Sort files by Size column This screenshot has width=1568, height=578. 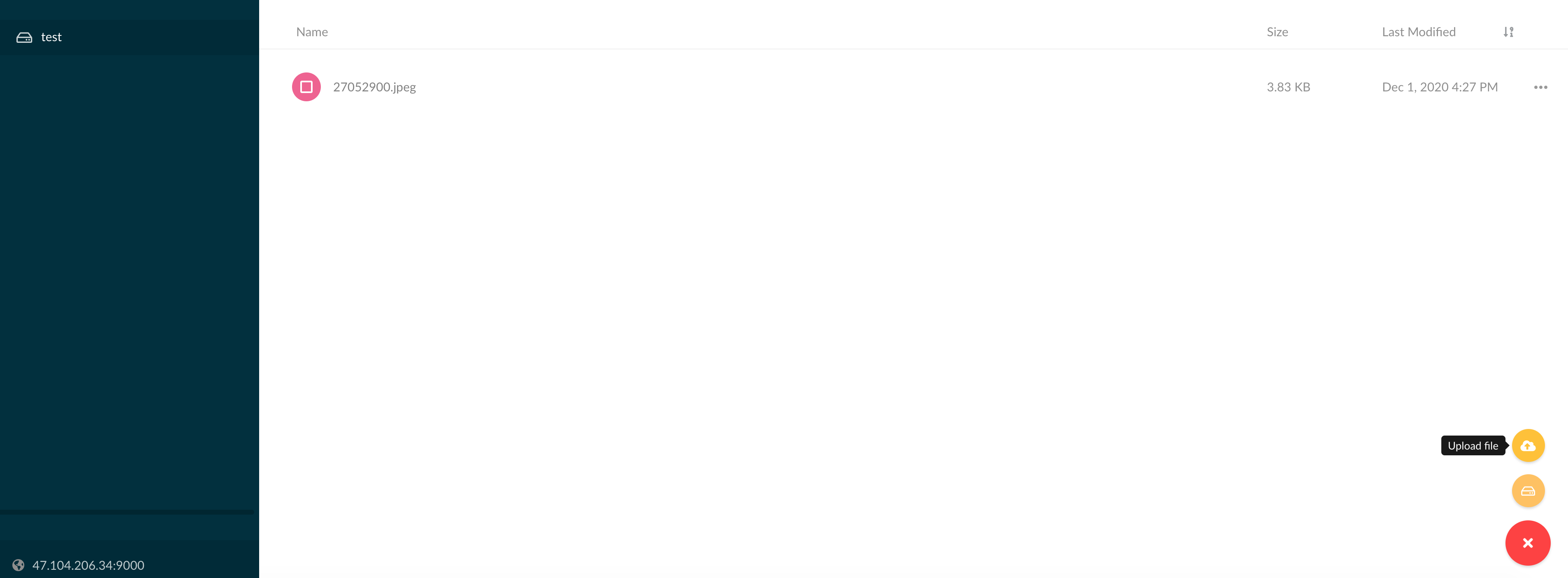click(1276, 32)
